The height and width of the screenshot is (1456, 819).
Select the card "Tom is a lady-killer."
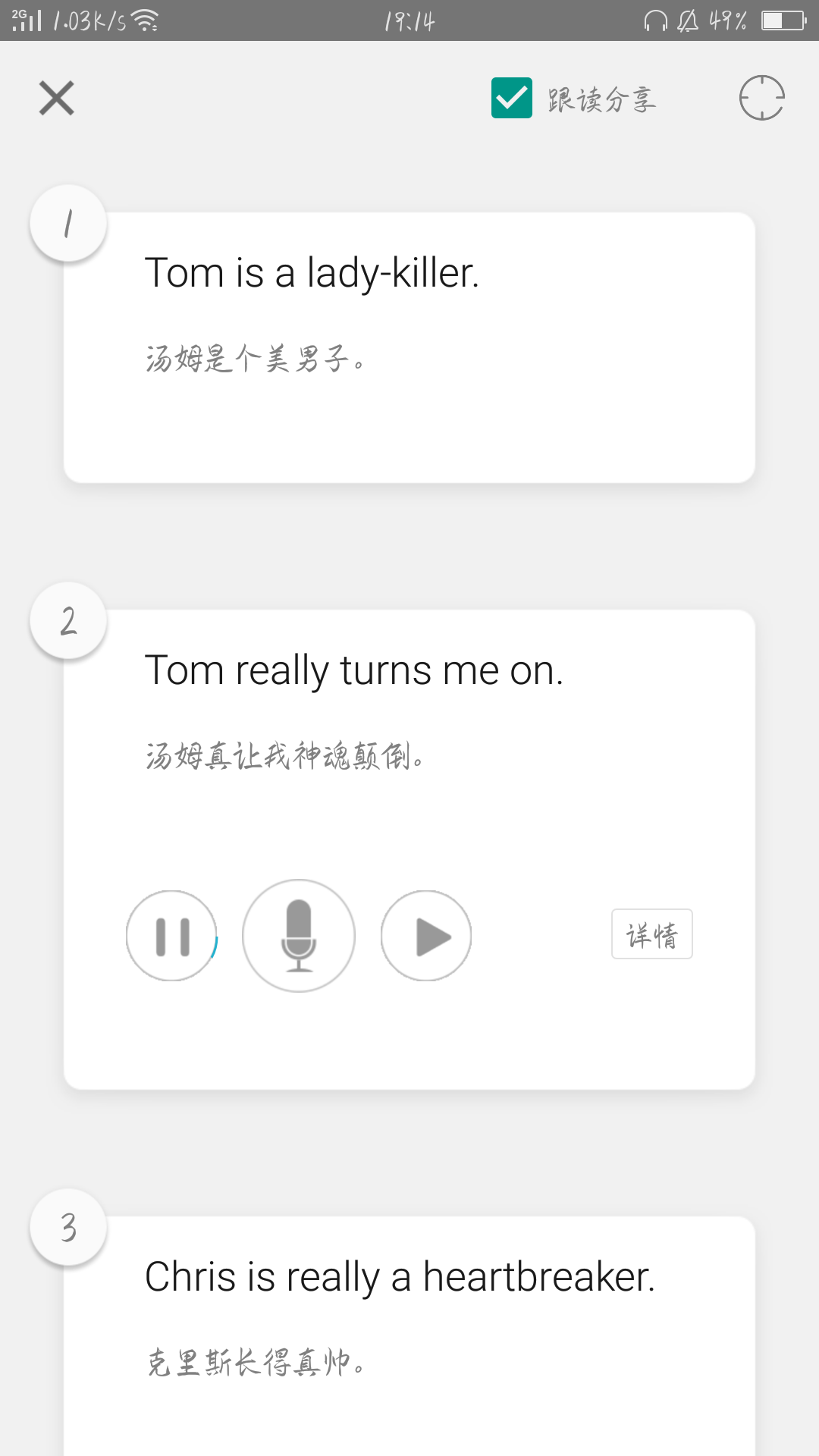[x=409, y=347]
